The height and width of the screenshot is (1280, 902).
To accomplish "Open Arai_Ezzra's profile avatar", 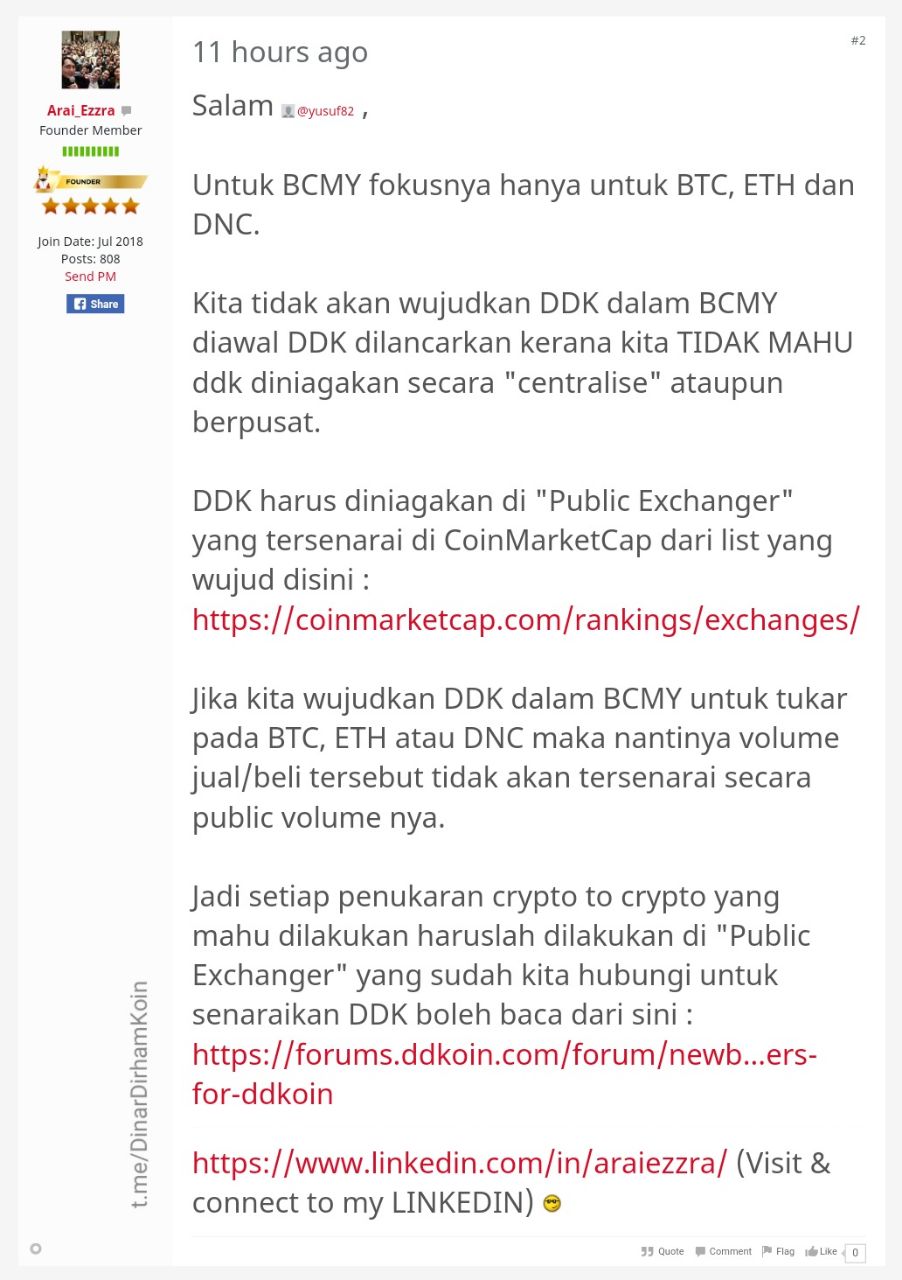I will [90, 59].
